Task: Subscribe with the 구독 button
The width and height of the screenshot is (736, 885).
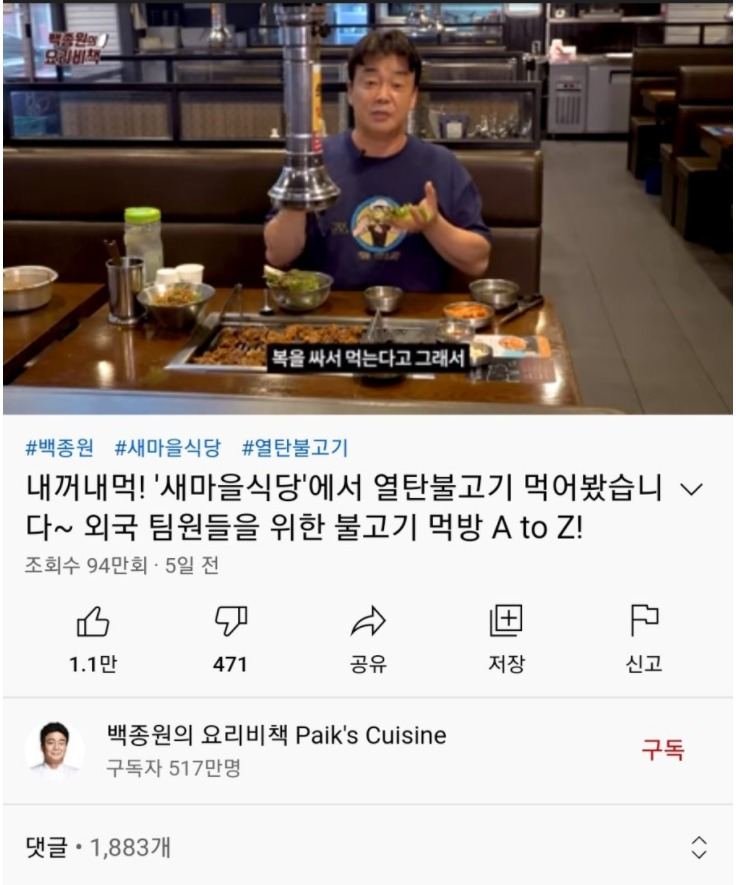Action: pos(663,750)
